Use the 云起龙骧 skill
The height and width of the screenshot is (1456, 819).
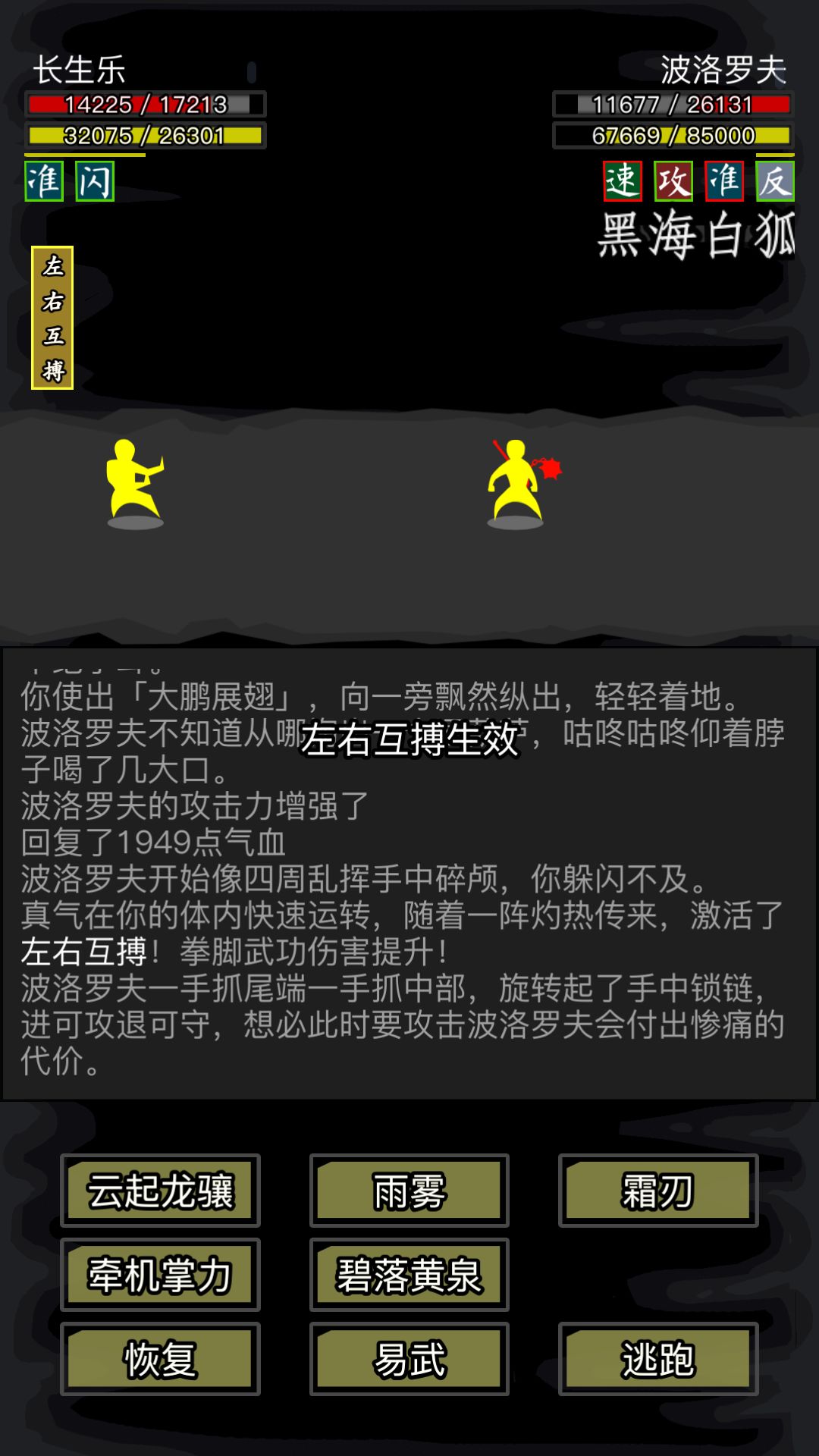coord(159,1191)
